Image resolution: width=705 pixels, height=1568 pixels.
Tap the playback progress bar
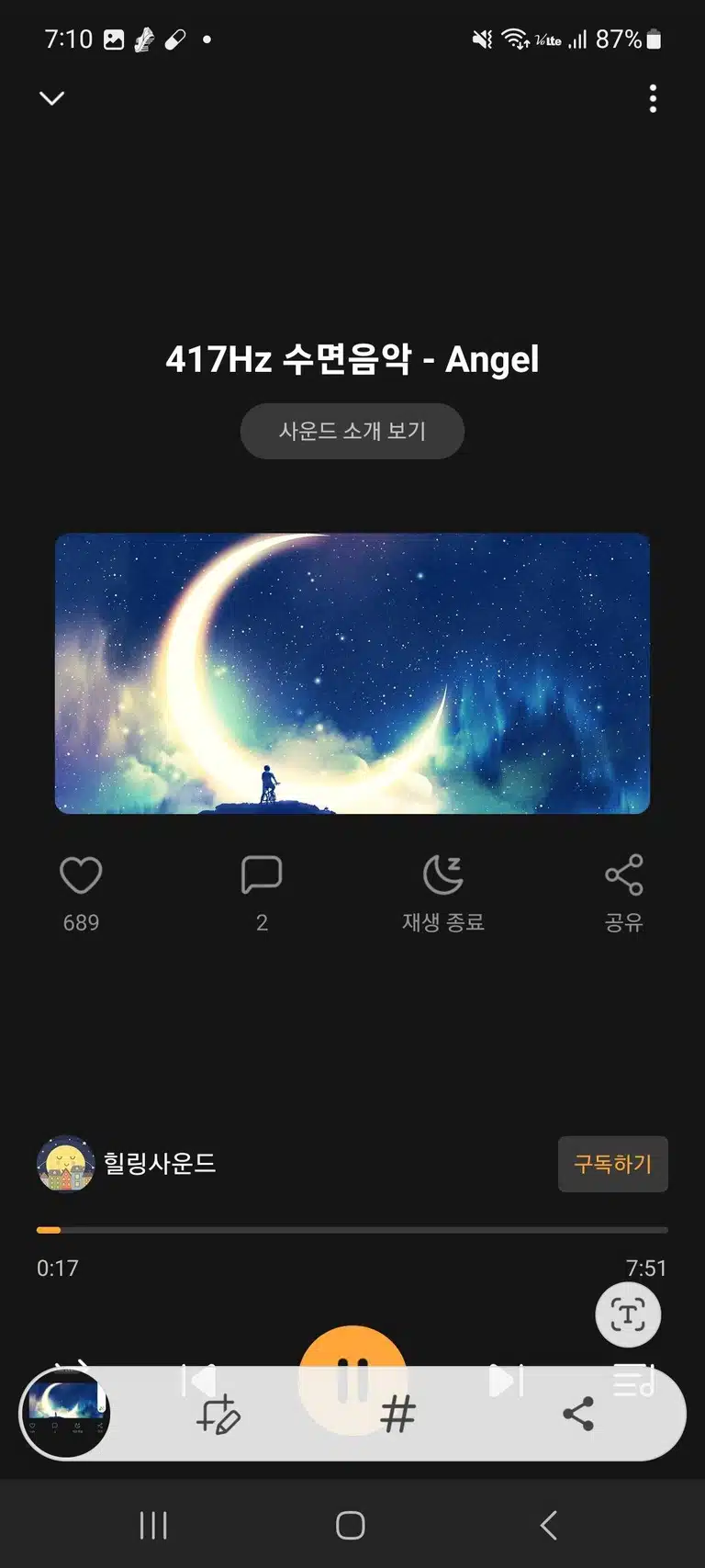click(x=352, y=1229)
